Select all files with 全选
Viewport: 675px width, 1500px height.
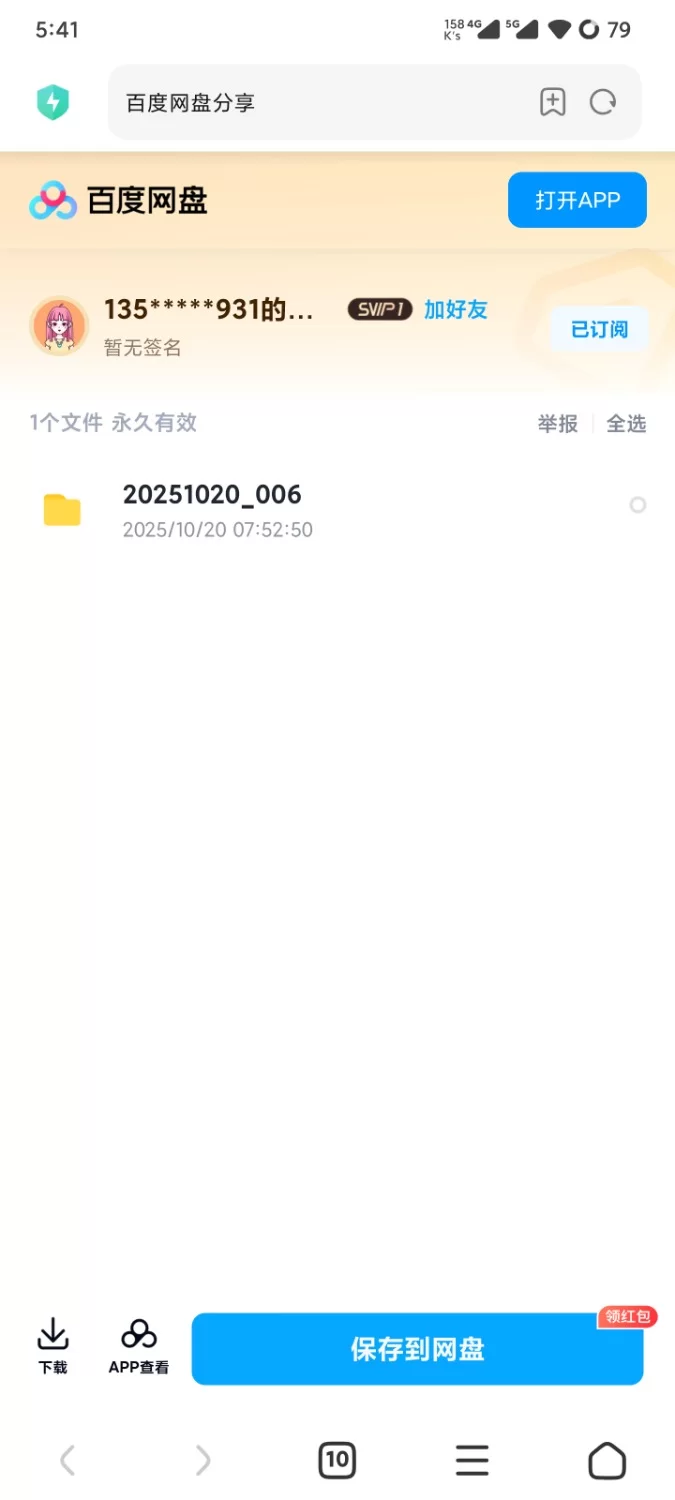[x=626, y=424]
